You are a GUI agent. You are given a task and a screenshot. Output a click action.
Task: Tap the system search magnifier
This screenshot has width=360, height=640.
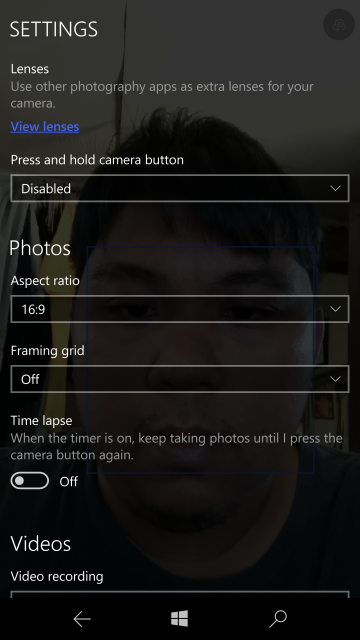[278, 619]
